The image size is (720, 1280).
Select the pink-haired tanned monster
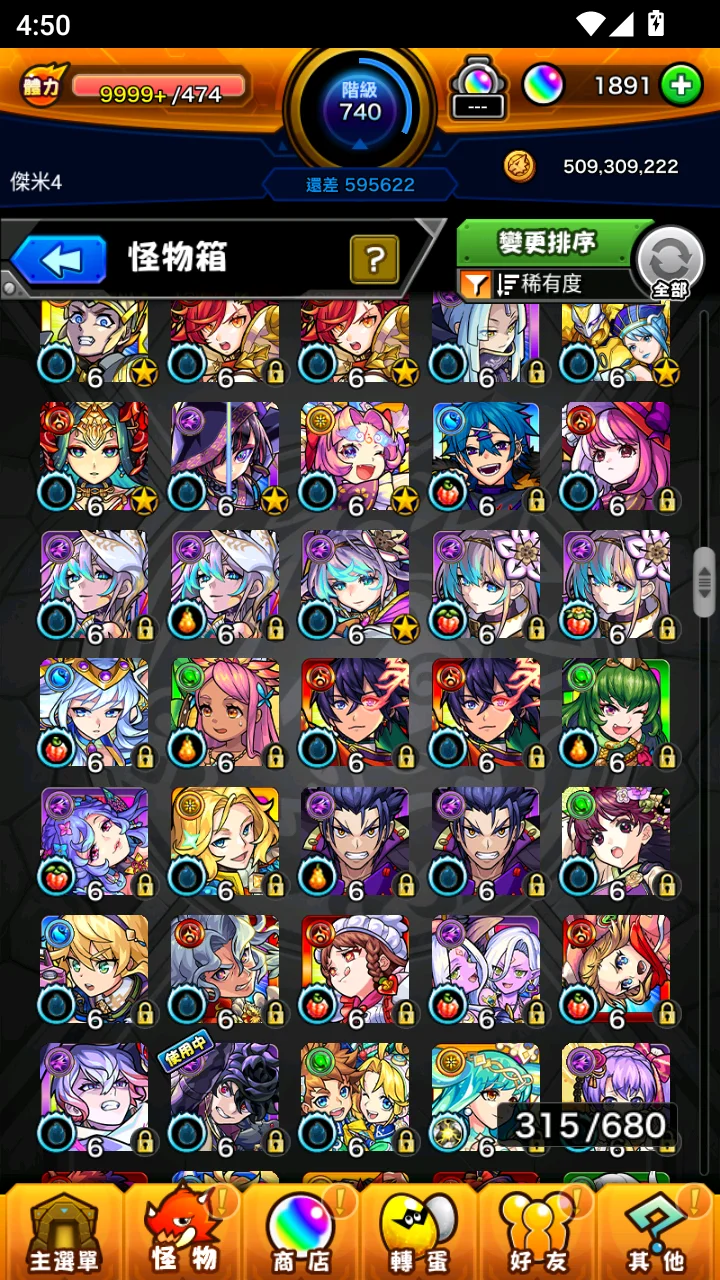coord(224,713)
